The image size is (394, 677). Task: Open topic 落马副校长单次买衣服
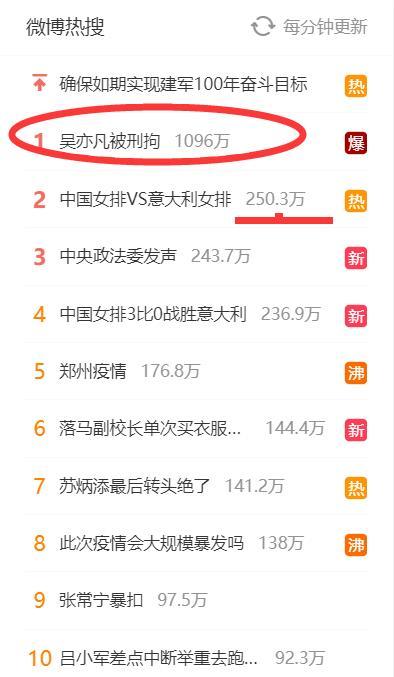[x=150, y=428]
